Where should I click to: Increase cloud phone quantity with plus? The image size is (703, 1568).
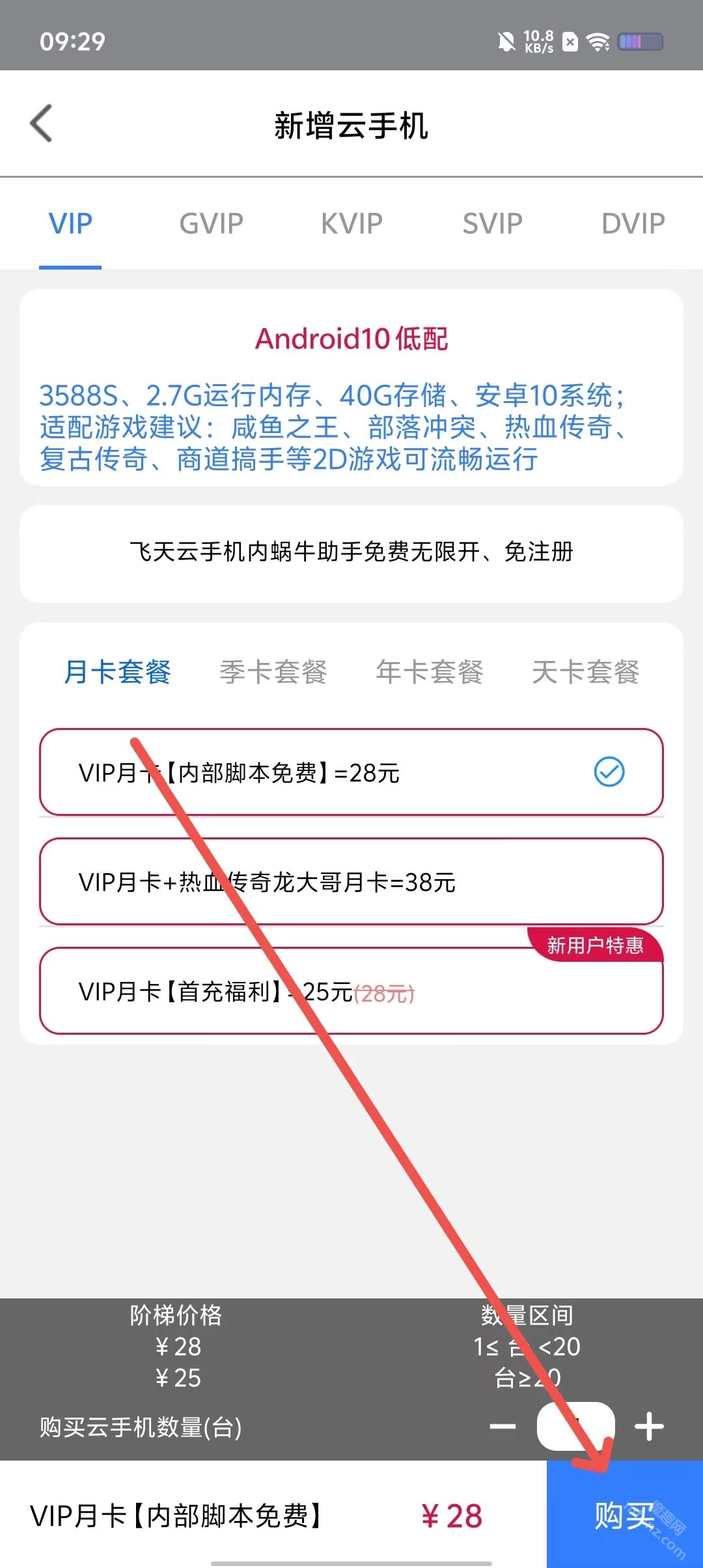pos(649,1427)
